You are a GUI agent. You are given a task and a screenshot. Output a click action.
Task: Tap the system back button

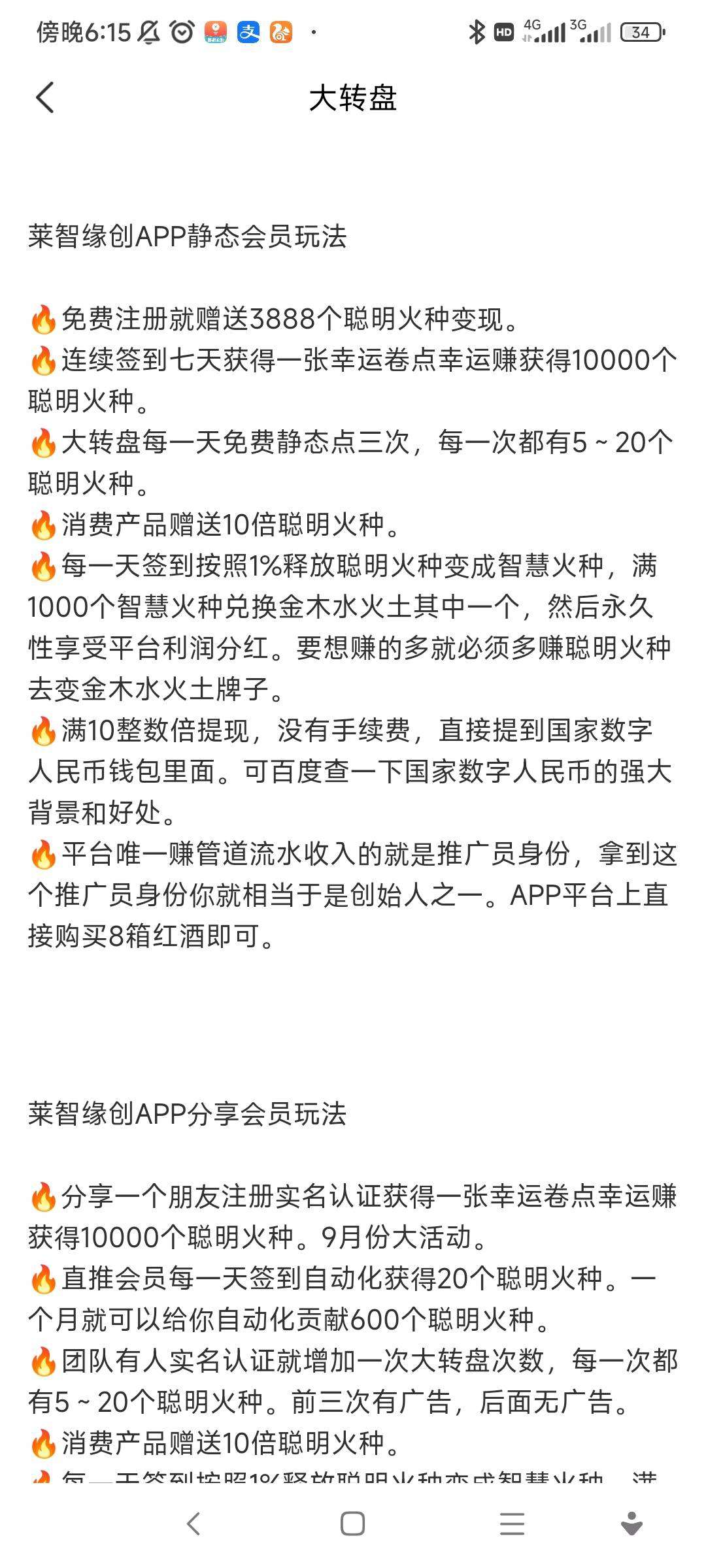click(193, 1524)
